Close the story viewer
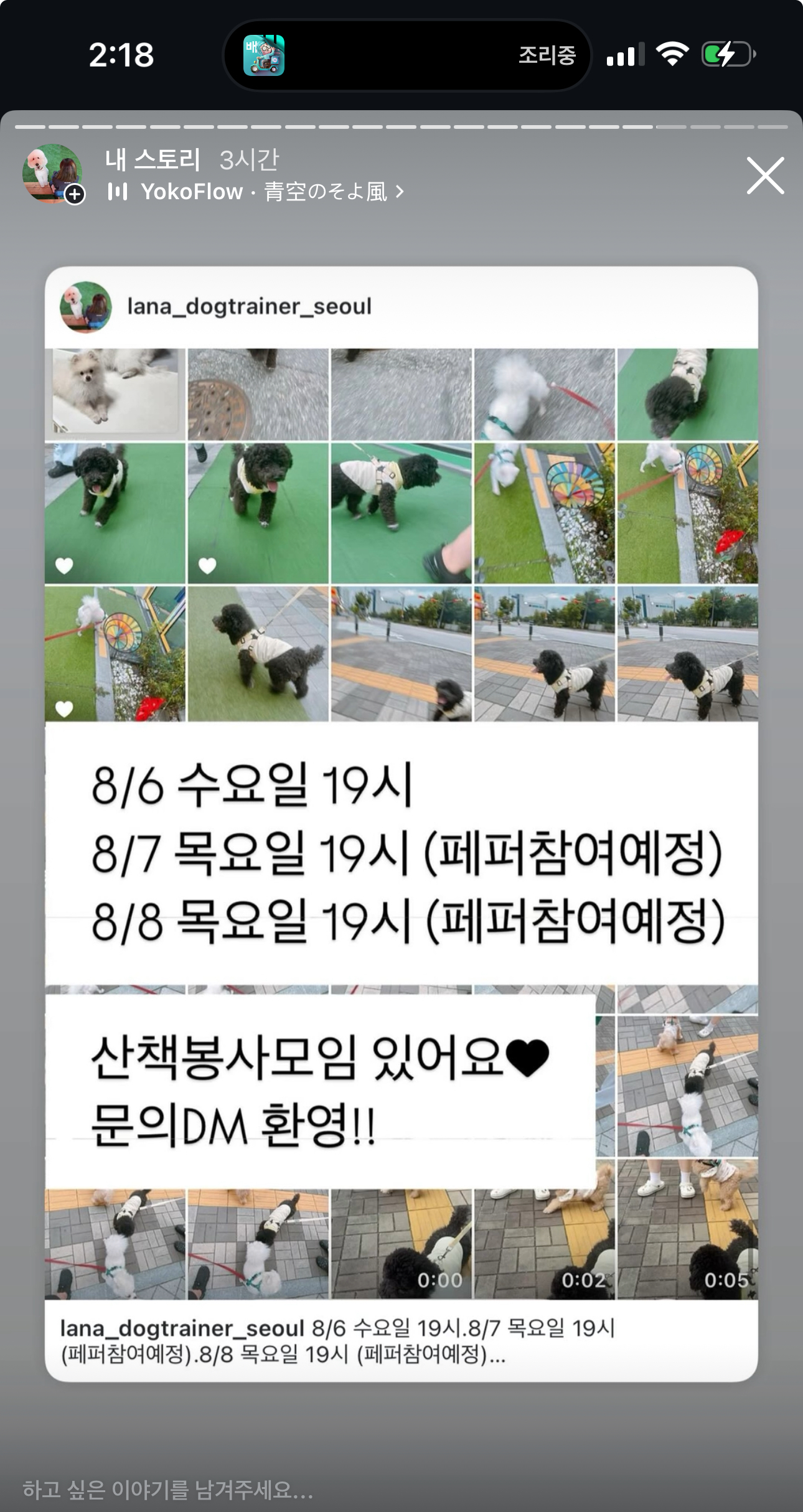The image size is (803, 1512). pos(764,176)
